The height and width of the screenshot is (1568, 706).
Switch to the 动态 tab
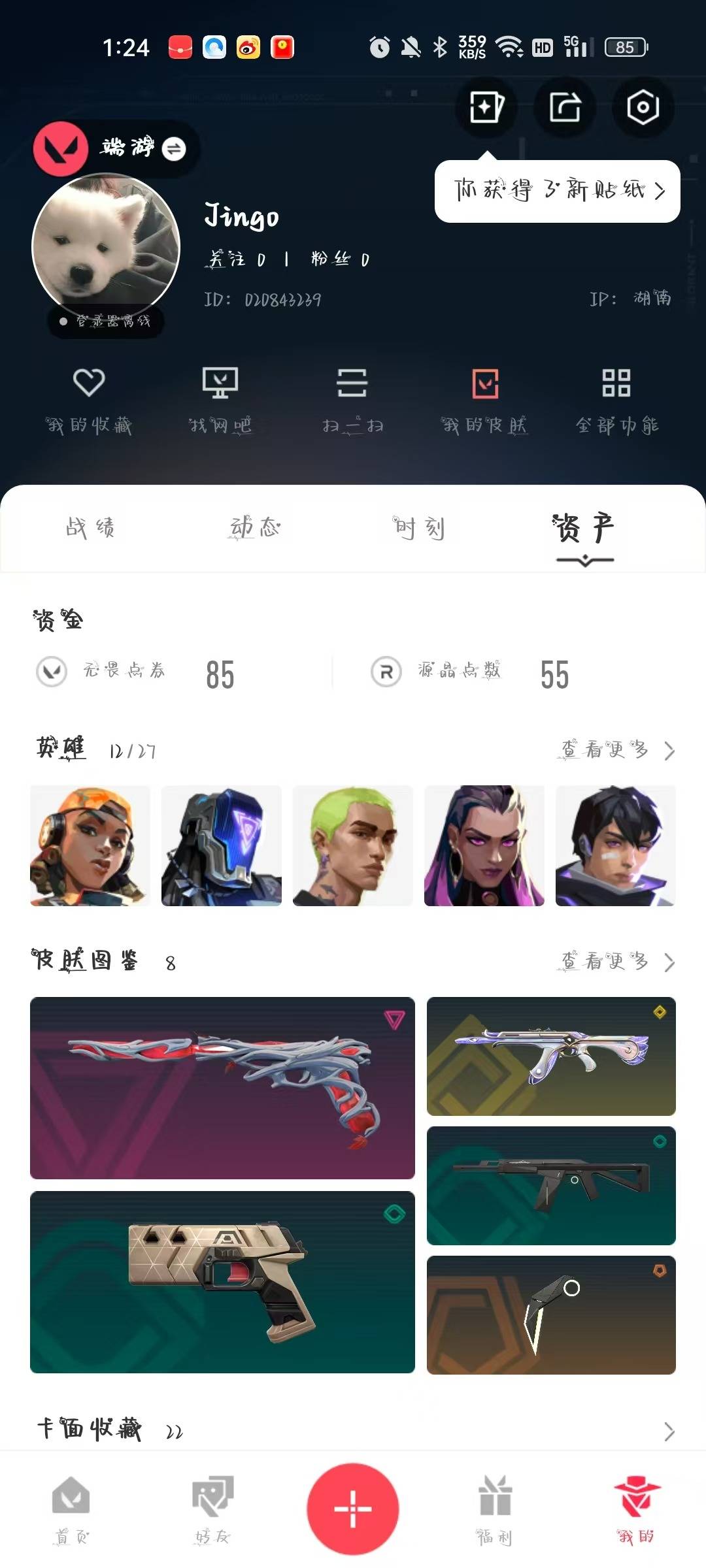coord(255,528)
